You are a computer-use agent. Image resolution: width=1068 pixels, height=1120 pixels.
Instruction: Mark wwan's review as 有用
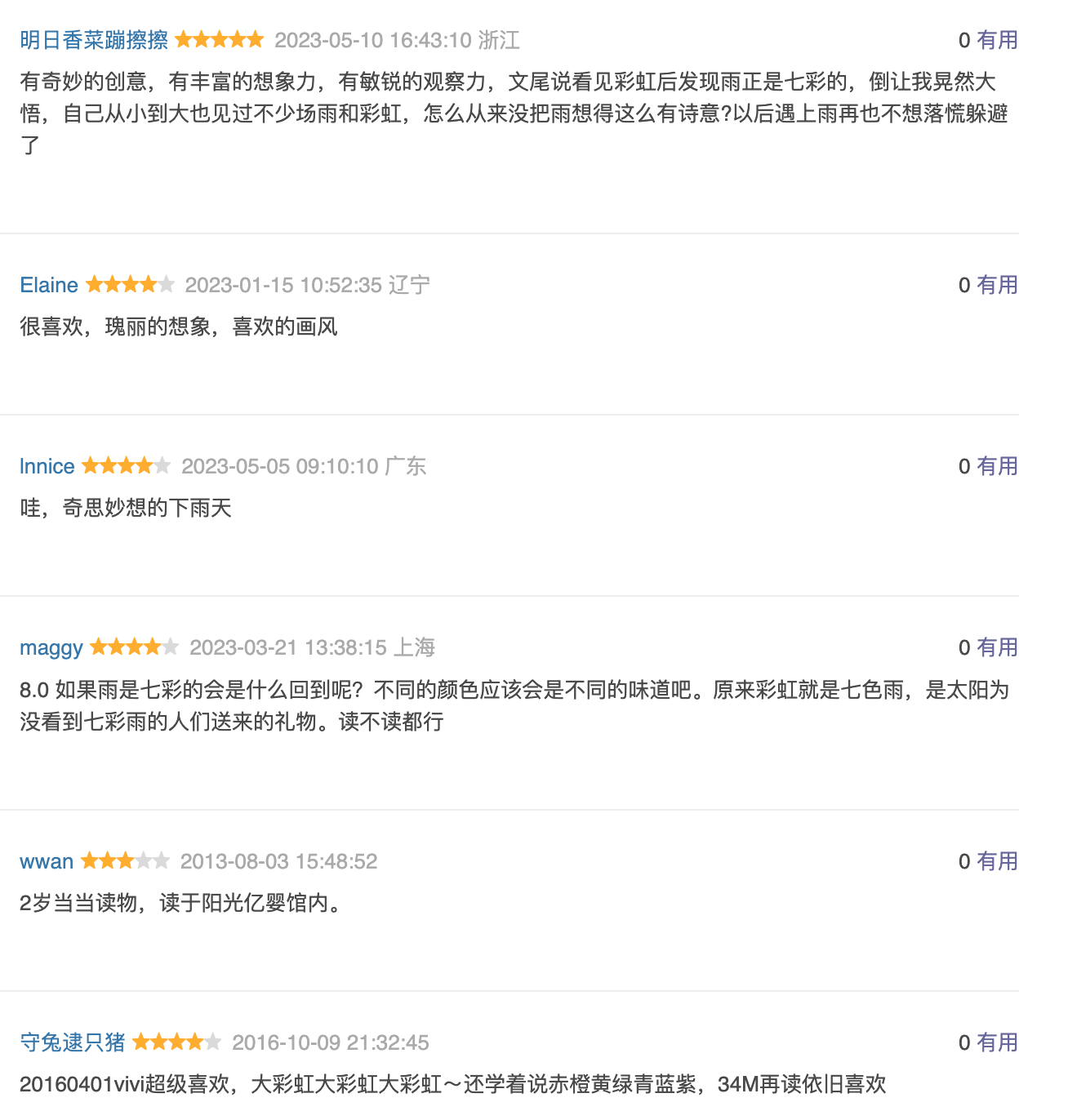pyautogui.click(x=997, y=861)
